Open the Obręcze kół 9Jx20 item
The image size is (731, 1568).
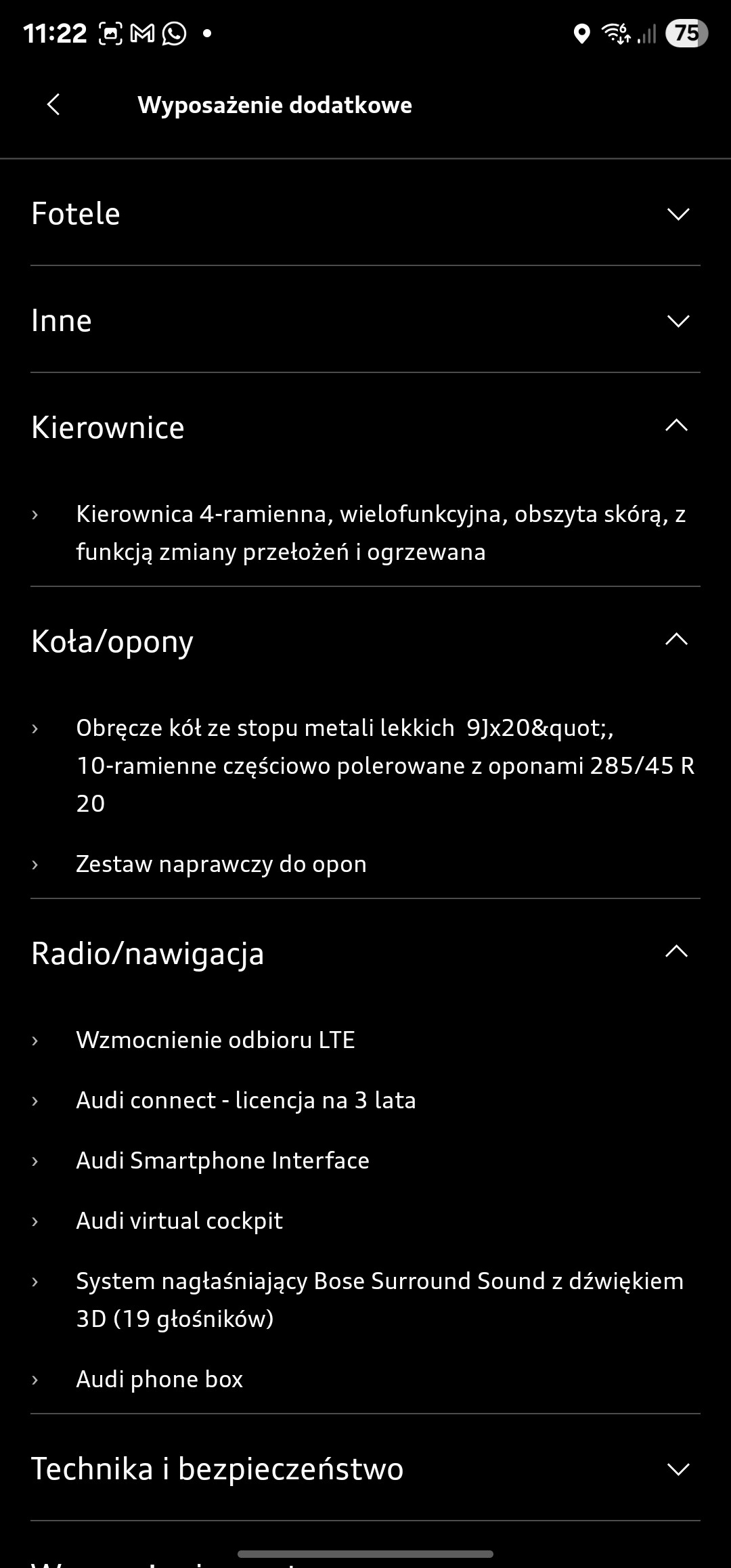coord(365,766)
